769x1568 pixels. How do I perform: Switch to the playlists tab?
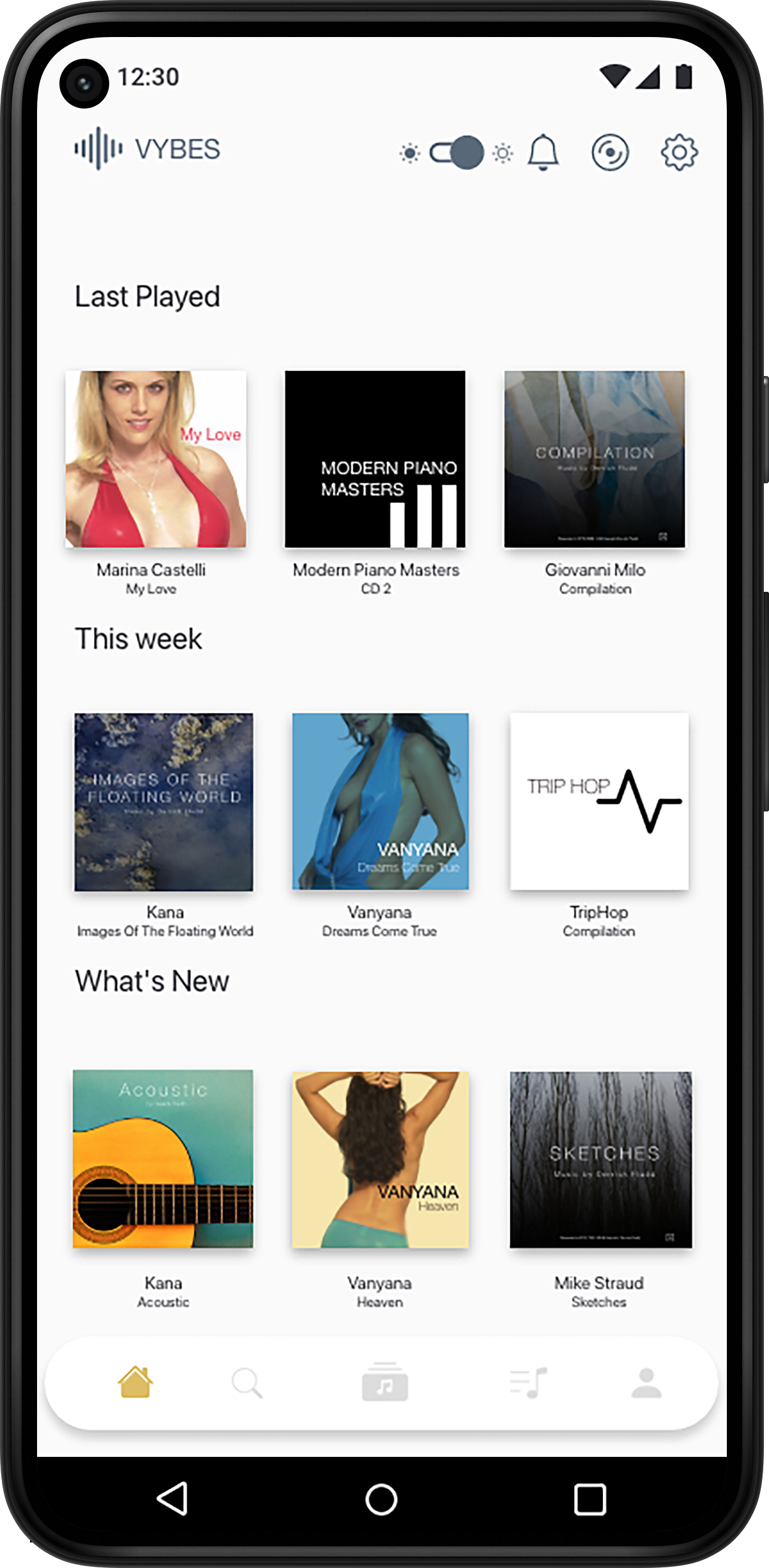pos(528,1383)
